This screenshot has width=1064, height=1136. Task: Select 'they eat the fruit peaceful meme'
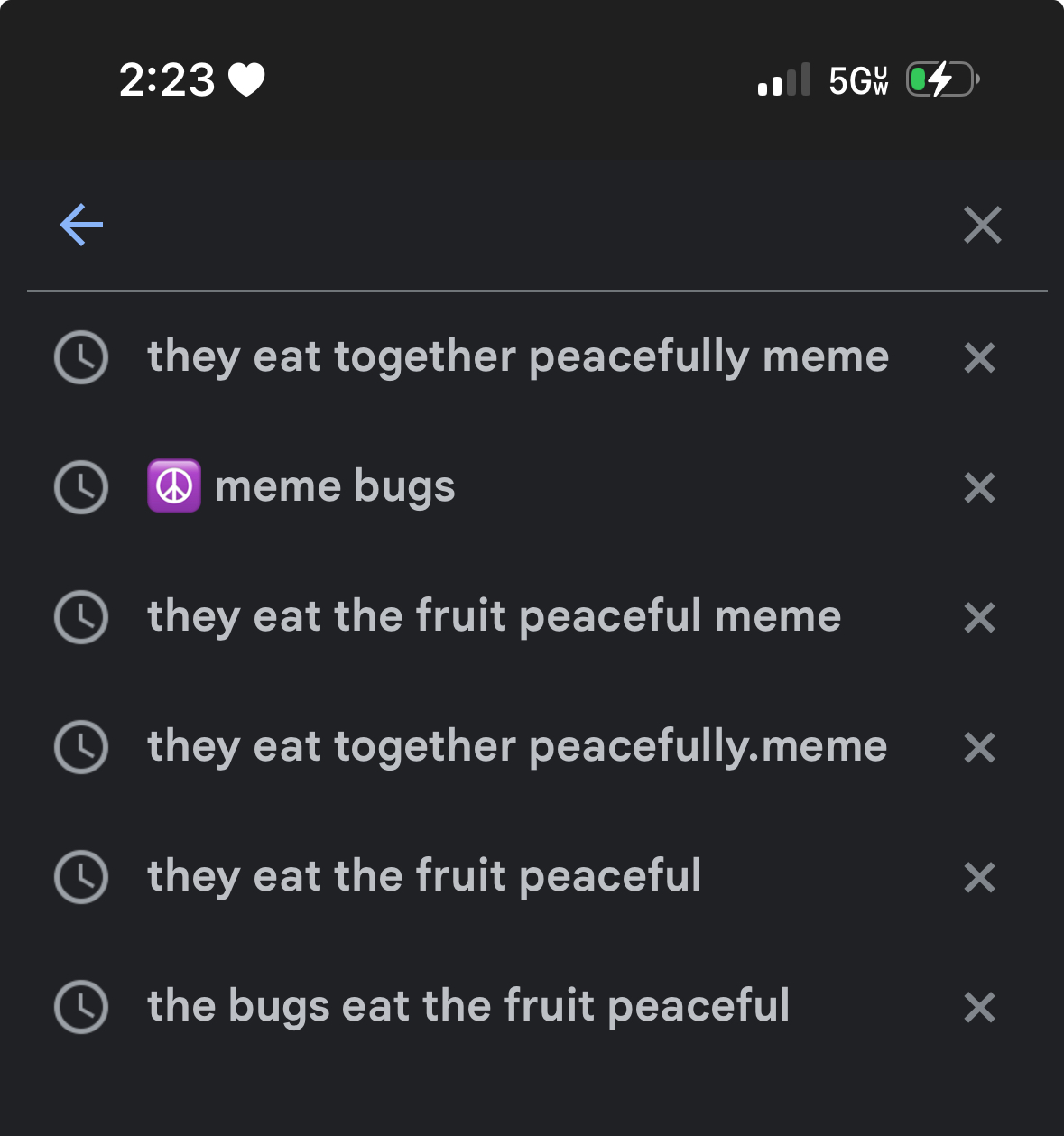[494, 617]
